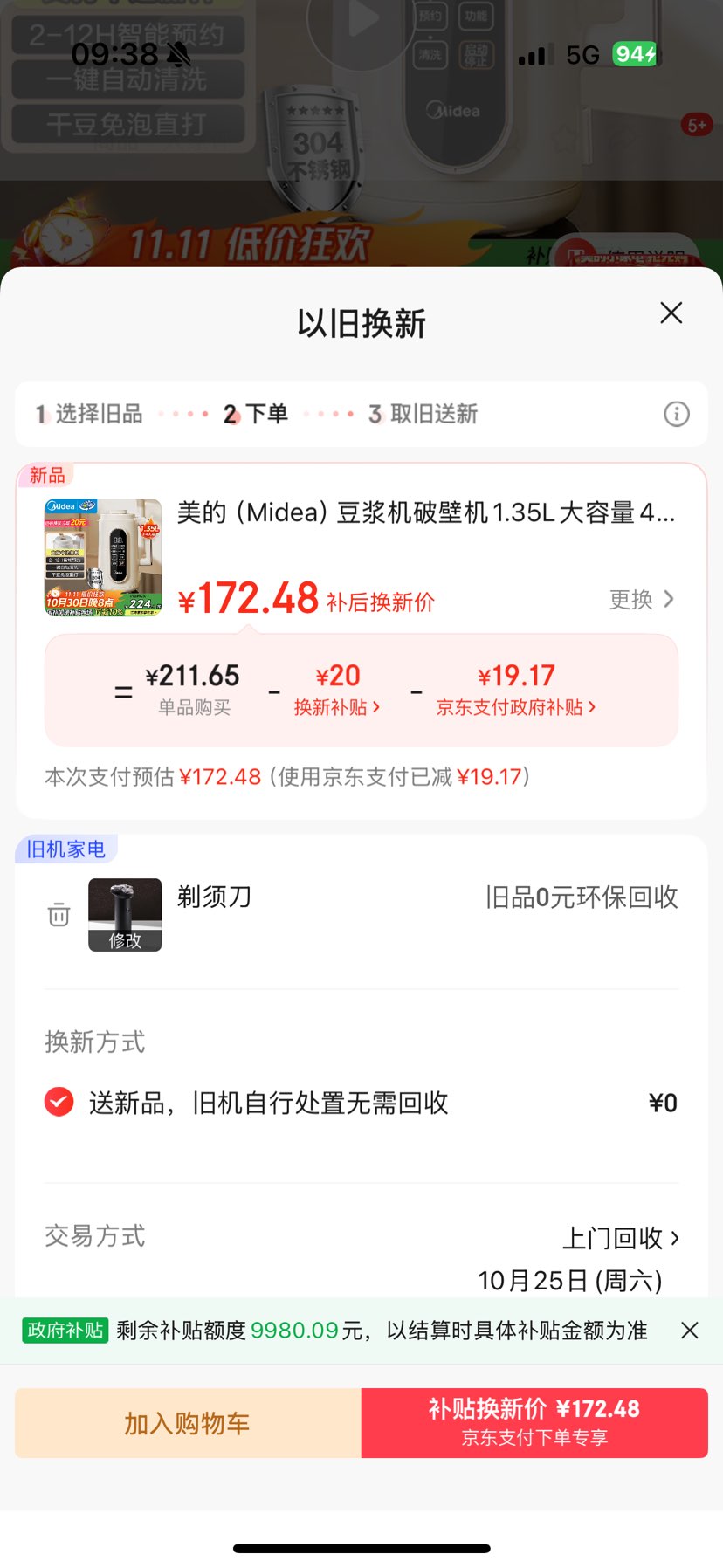Tap the 修改 overlay on the shaver thumbnail
Image resolution: width=723 pixels, height=1568 pixels.
[x=125, y=939]
